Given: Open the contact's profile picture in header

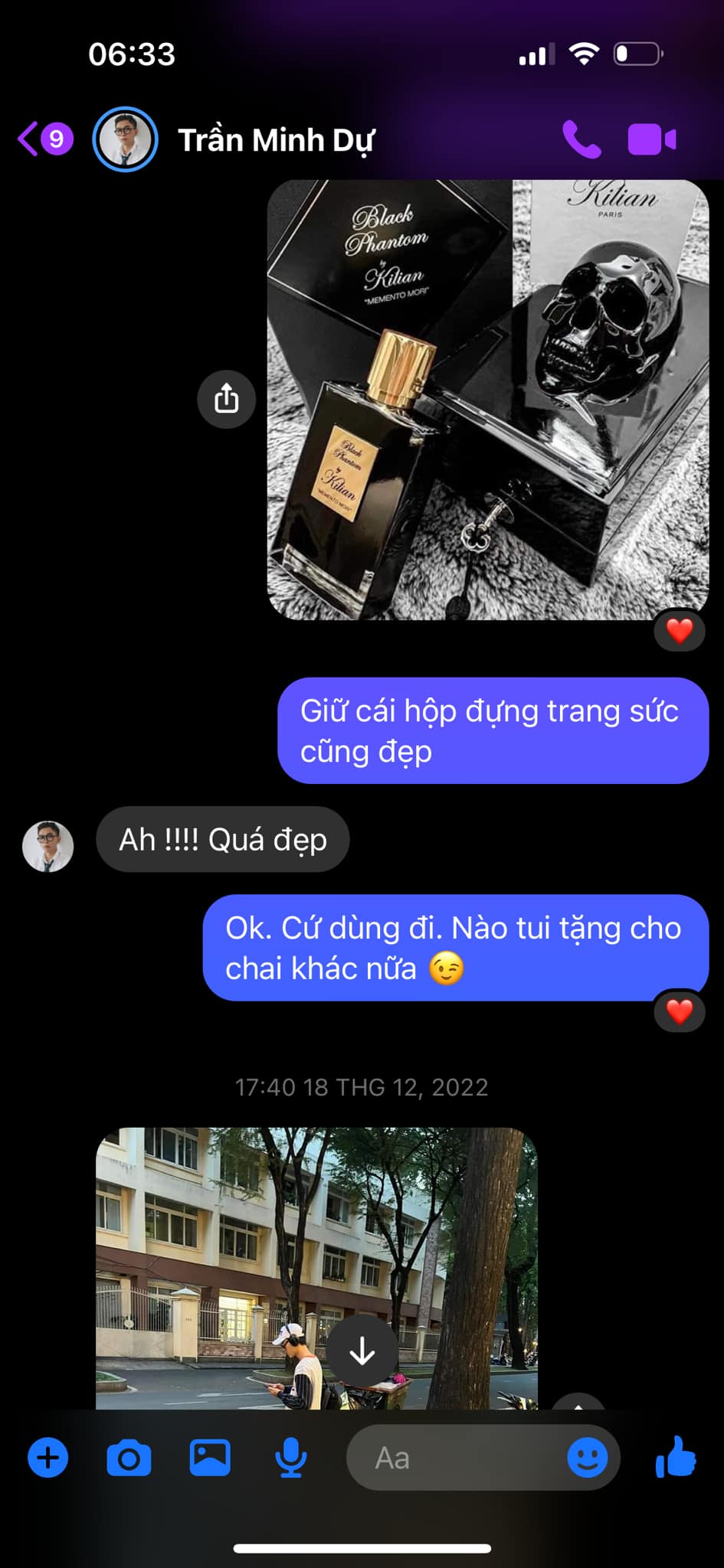Looking at the screenshot, I should [125, 139].
